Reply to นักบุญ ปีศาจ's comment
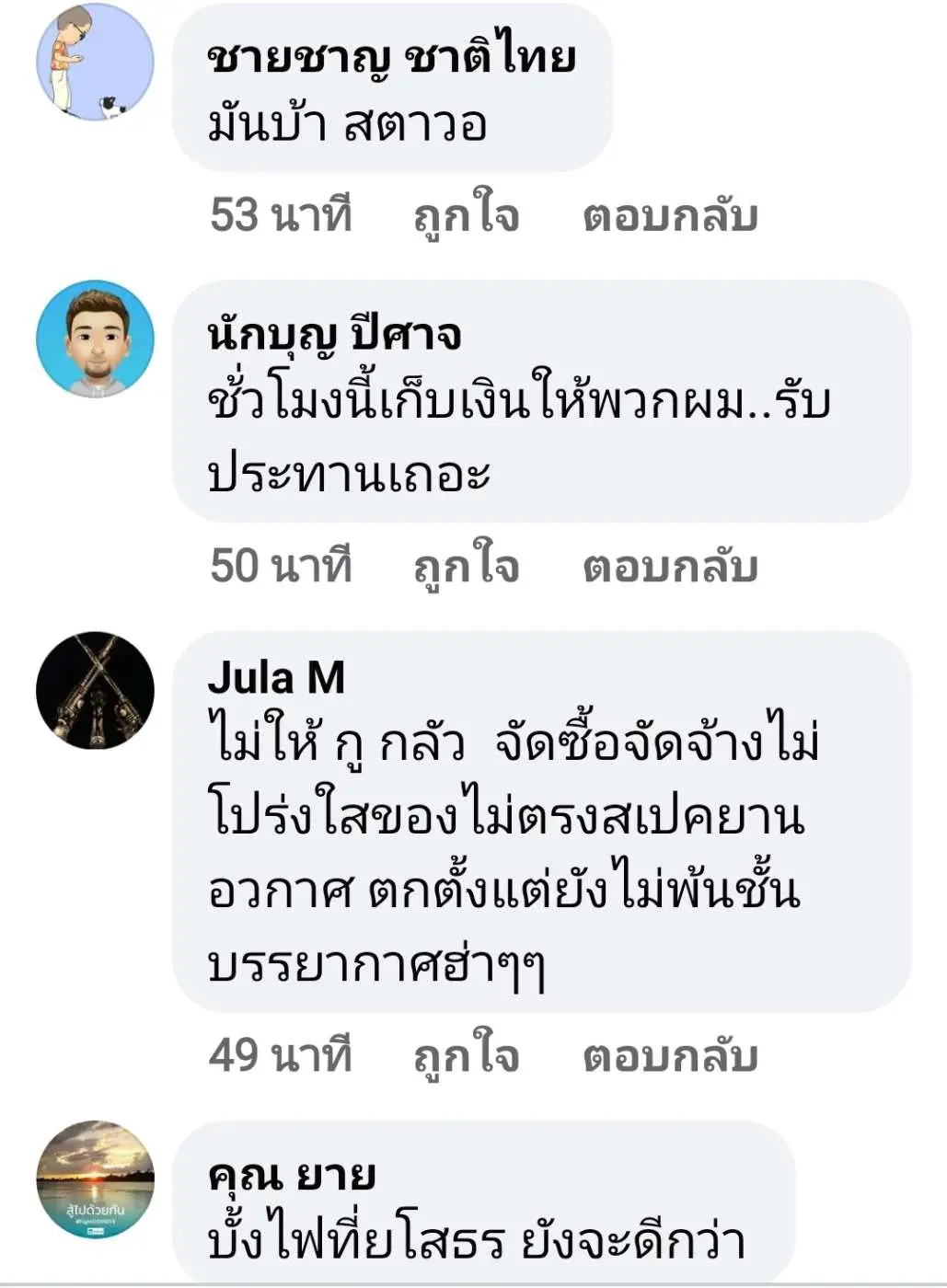 (x=670, y=566)
